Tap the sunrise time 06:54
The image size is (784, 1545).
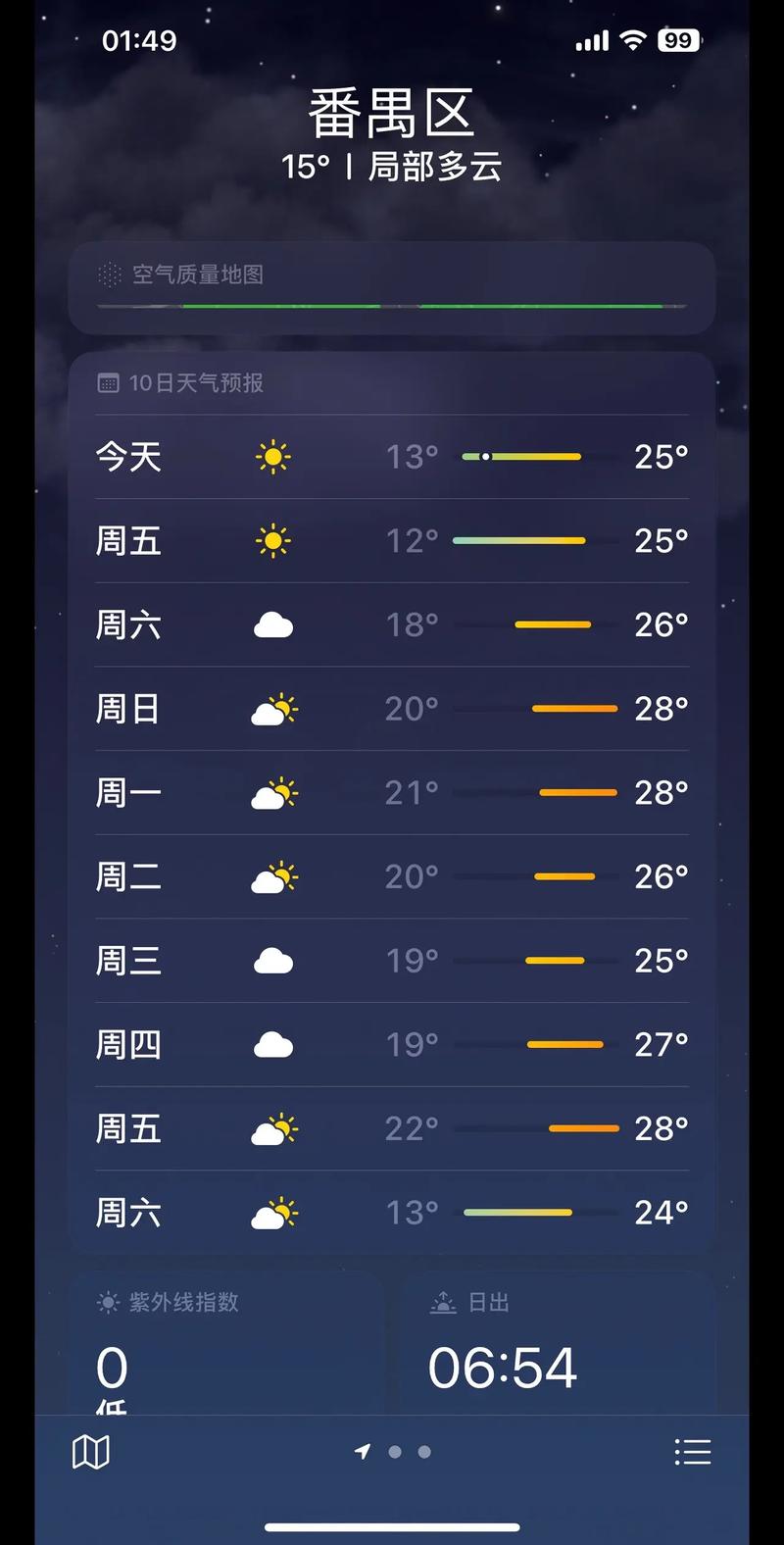tap(503, 1367)
